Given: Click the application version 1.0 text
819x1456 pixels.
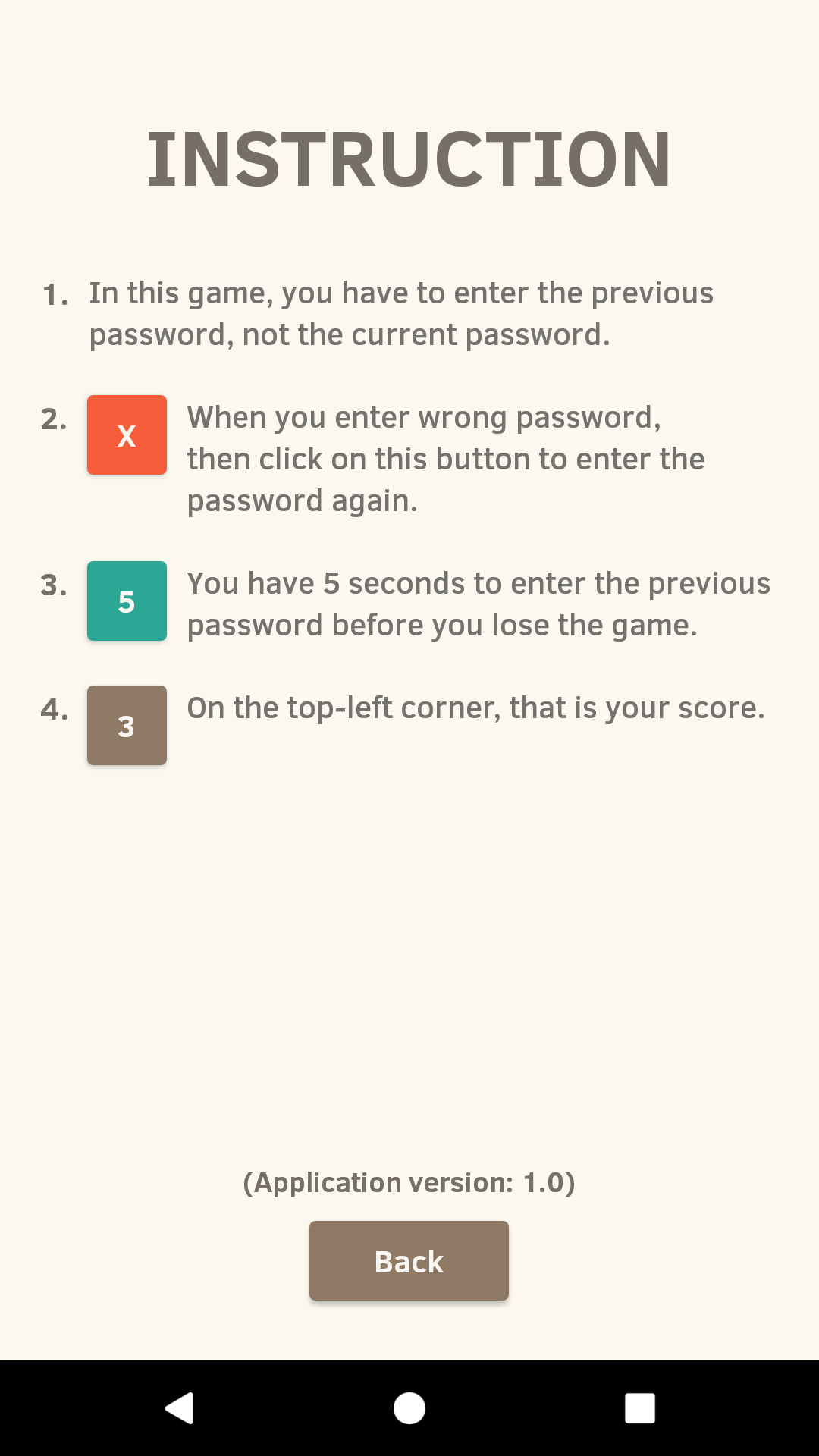Looking at the screenshot, I should (409, 1182).
